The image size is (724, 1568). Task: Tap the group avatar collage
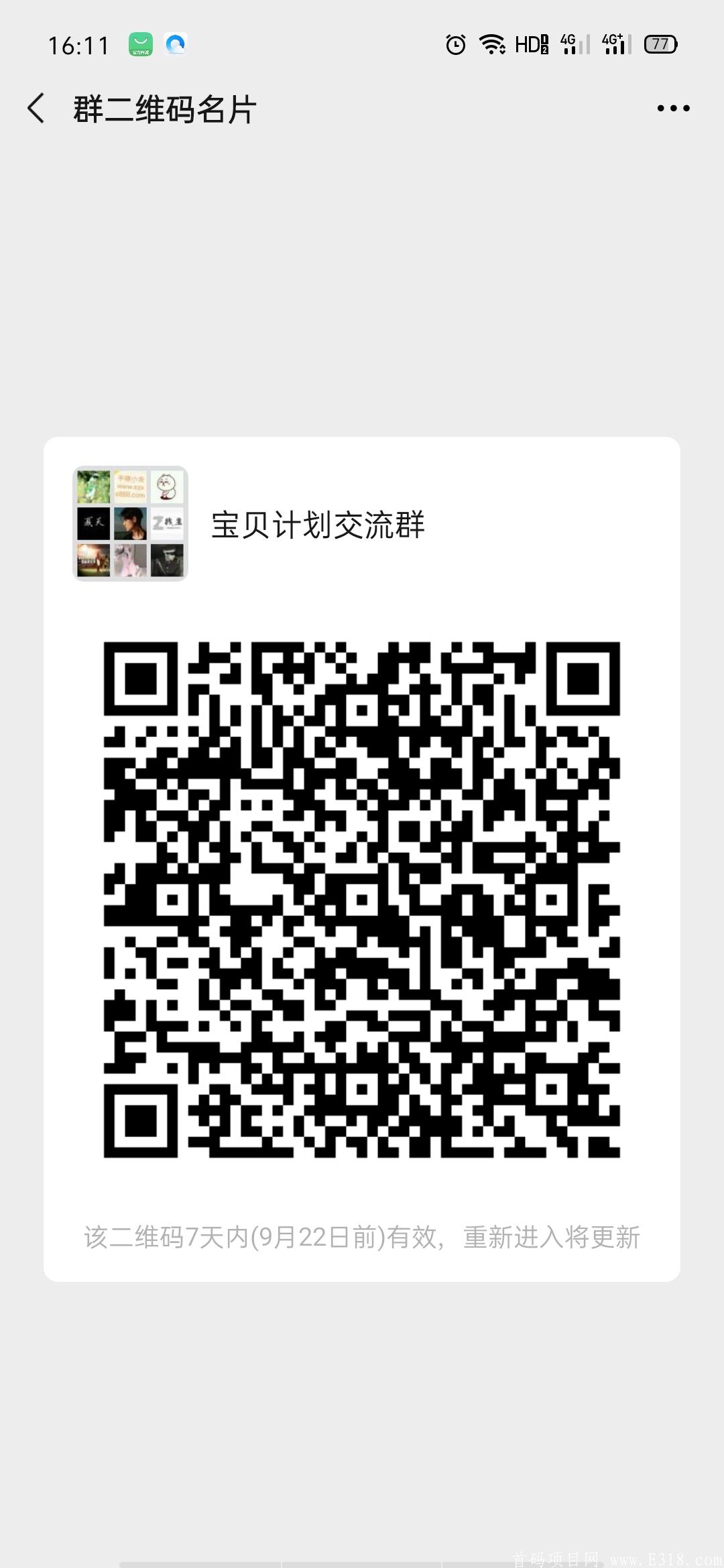tap(129, 525)
